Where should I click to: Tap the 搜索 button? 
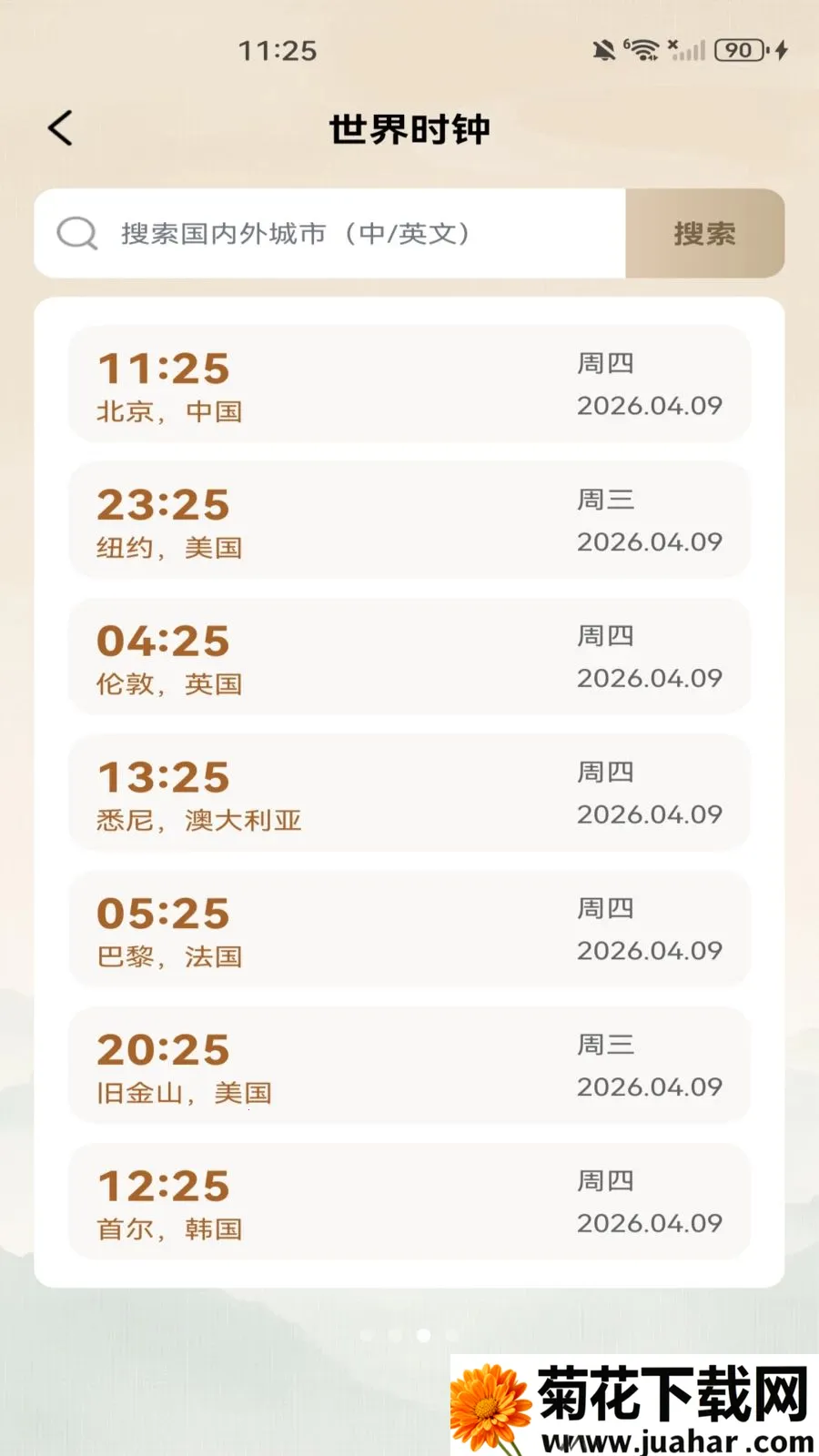click(705, 234)
